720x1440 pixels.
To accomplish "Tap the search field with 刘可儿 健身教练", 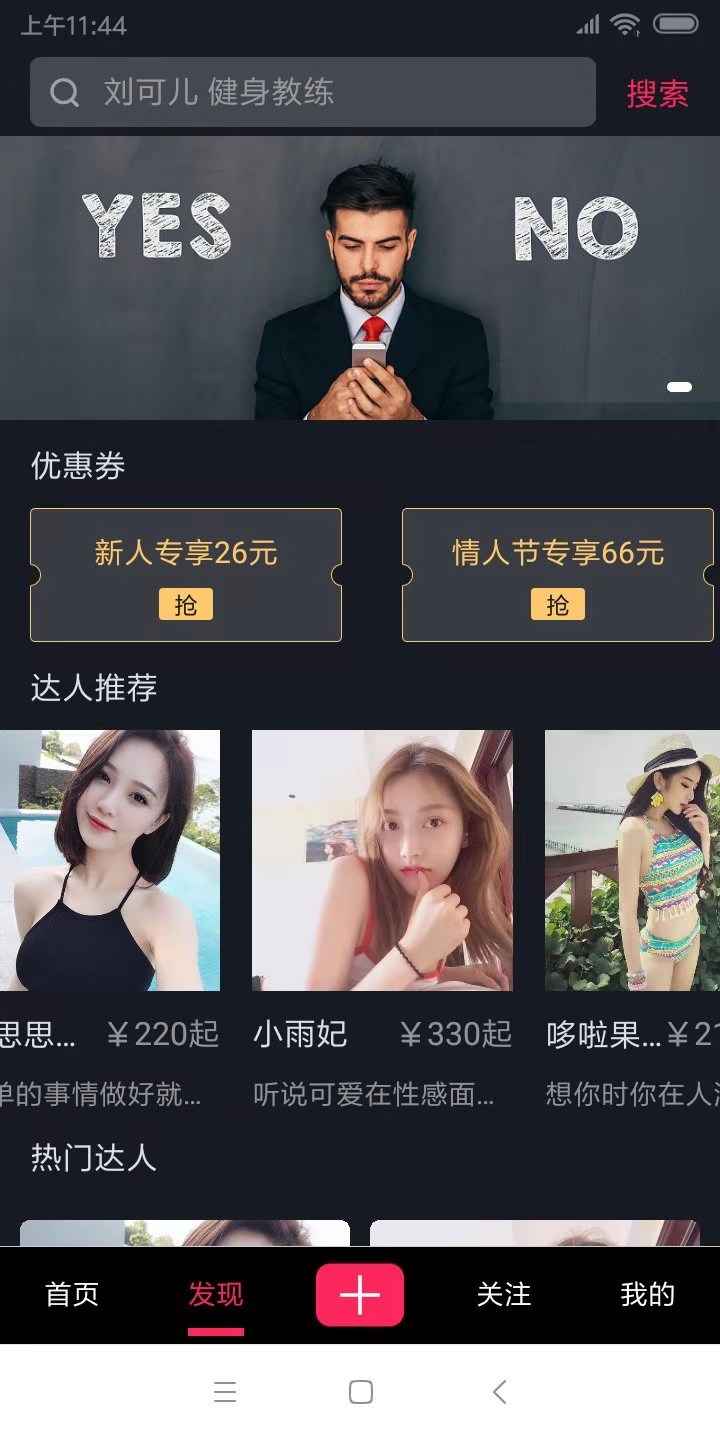I will pos(312,92).
